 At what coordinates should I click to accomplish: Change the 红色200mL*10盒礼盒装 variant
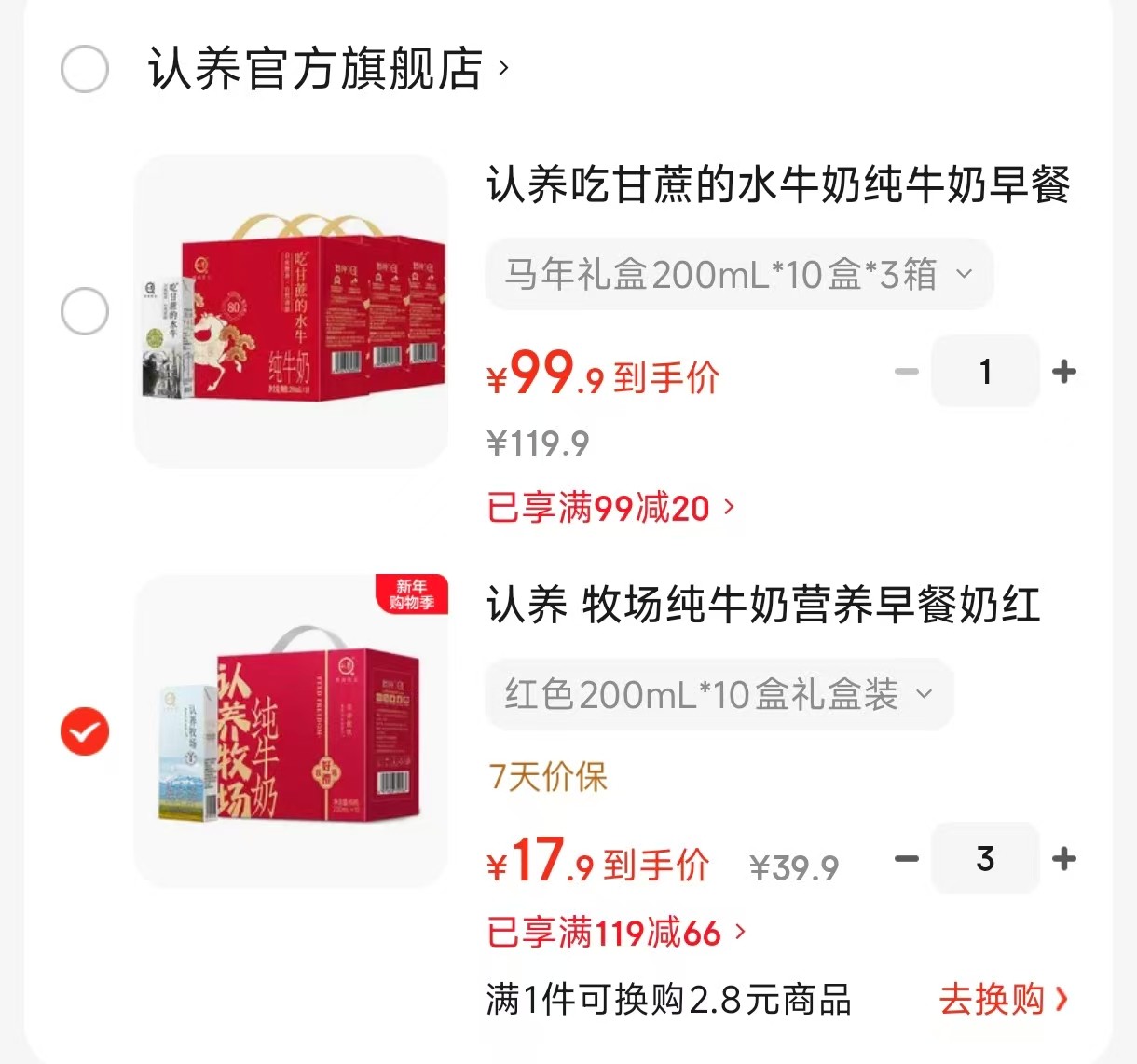pyautogui.click(x=718, y=695)
